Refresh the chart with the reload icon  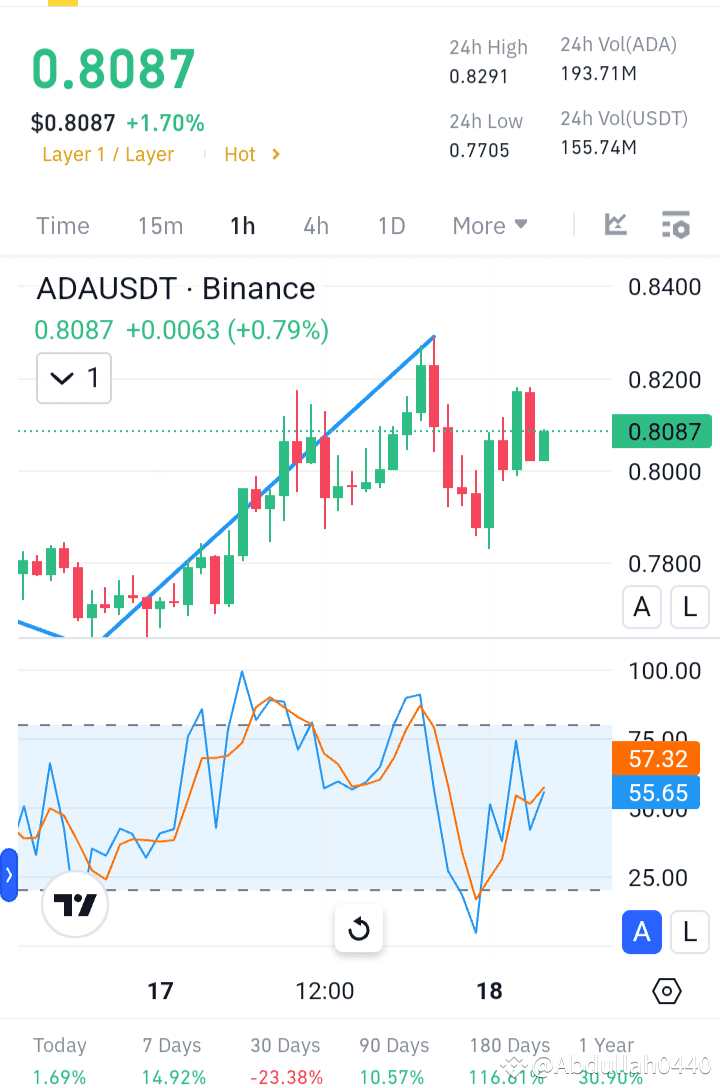pyautogui.click(x=359, y=929)
